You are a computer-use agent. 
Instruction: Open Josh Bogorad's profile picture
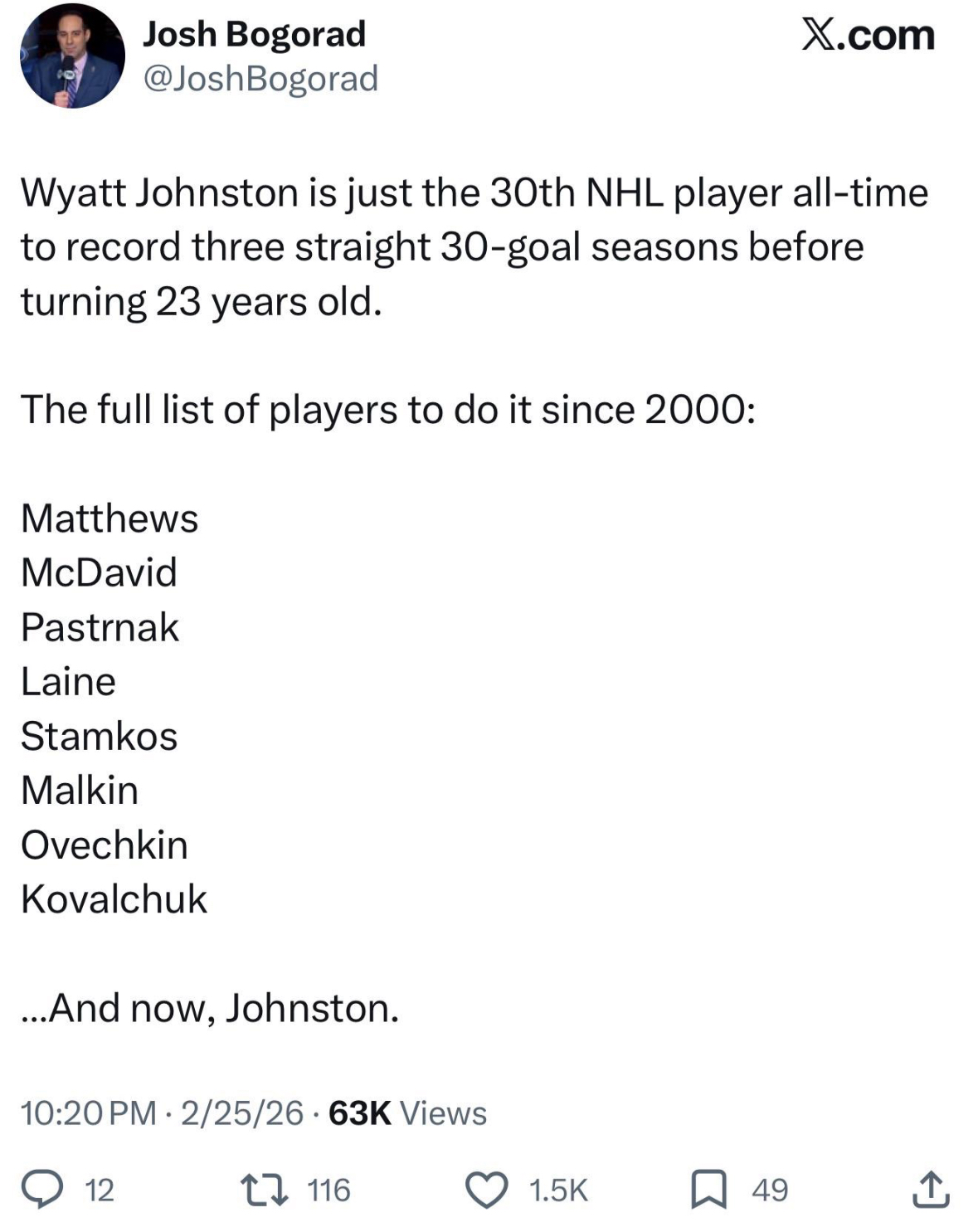72,56
